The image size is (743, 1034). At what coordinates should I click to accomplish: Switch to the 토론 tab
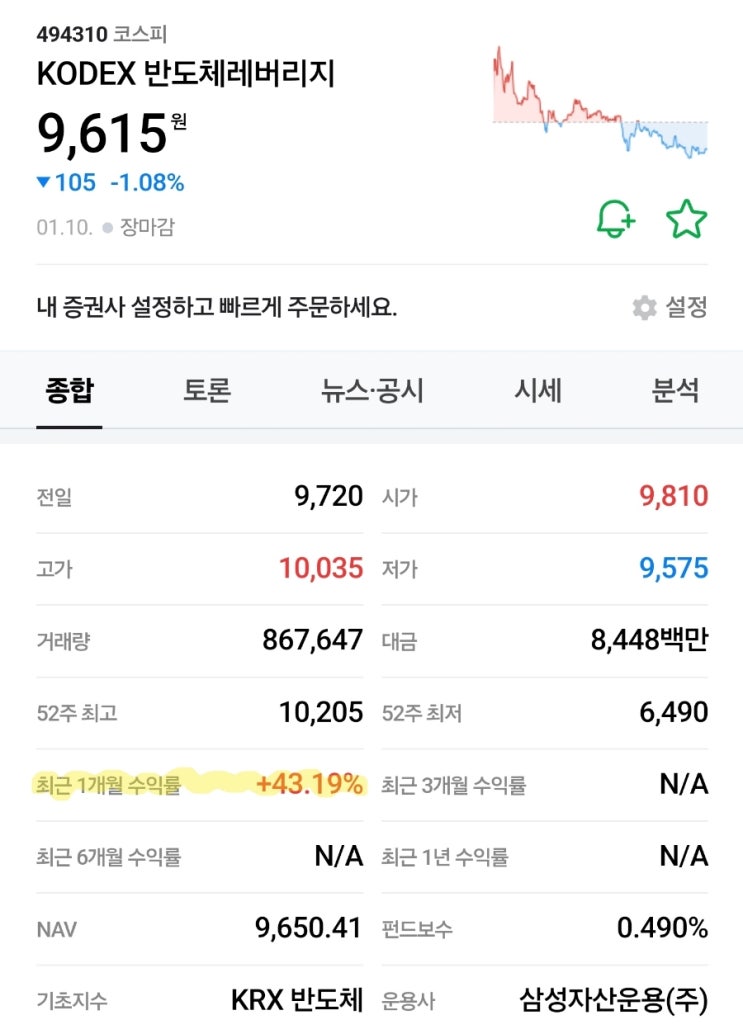(206, 392)
